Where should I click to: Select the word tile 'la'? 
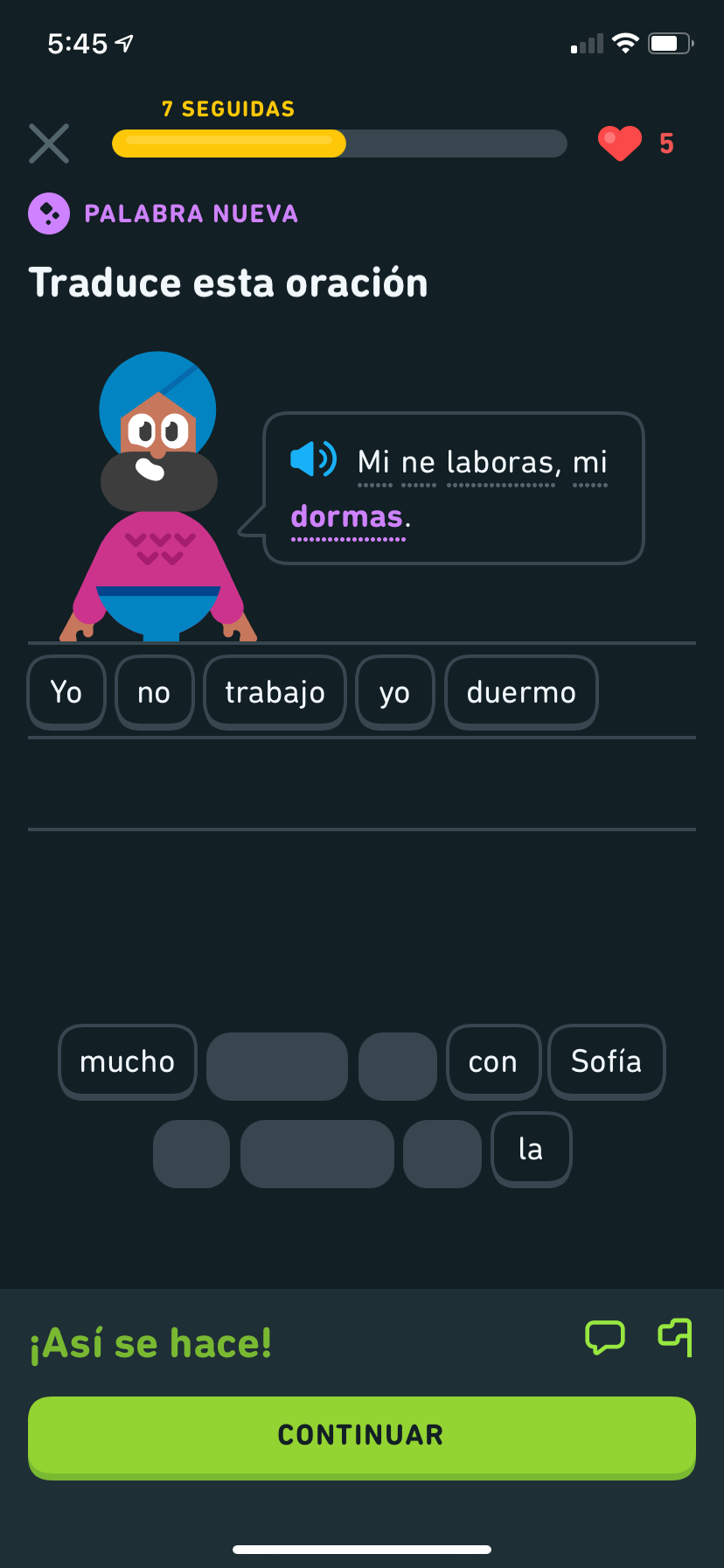[531, 1149]
